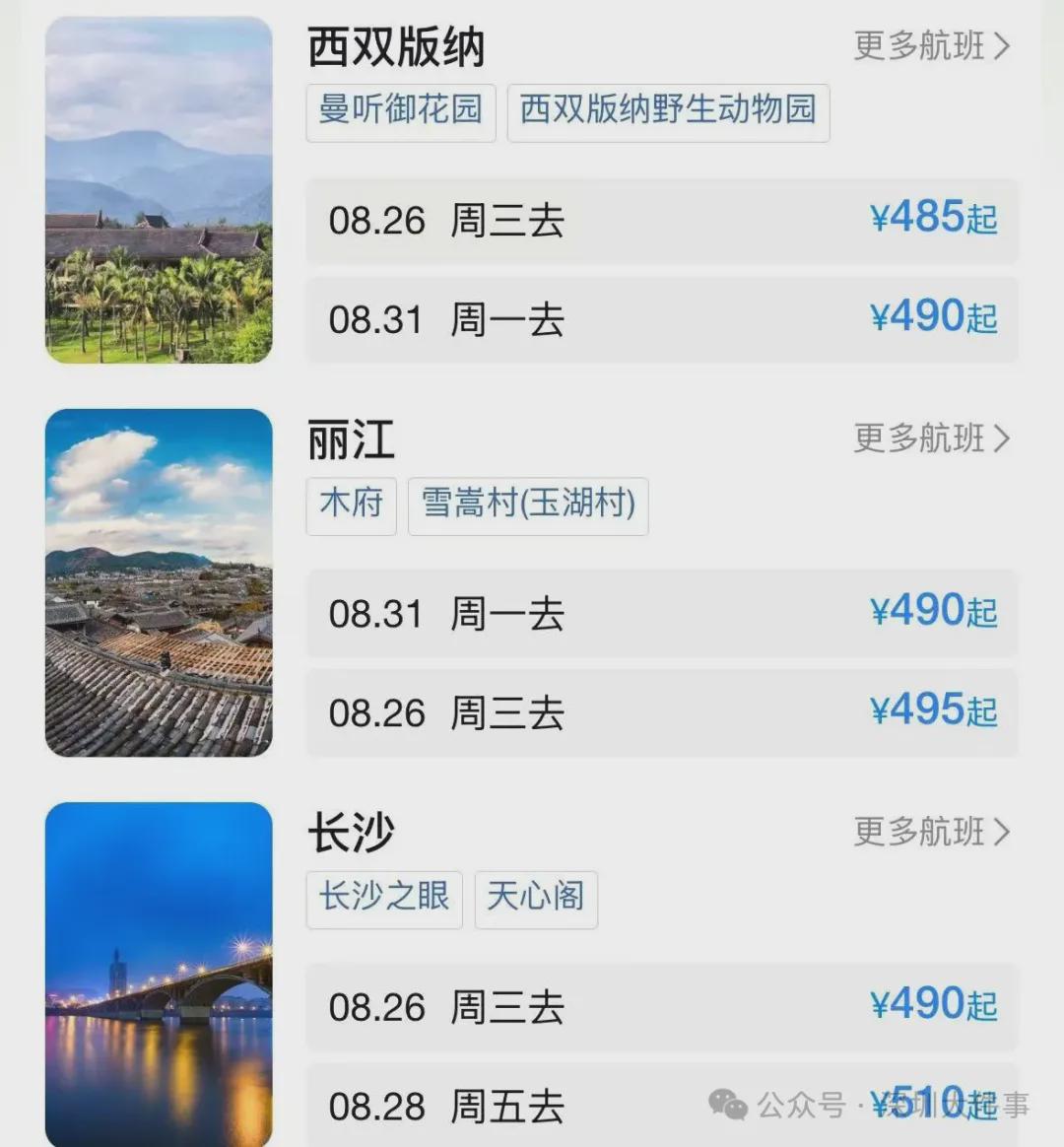Tap the 木府 attraction chip
The width and height of the screenshot is (1064, 1147).
(x=351, y=506)
